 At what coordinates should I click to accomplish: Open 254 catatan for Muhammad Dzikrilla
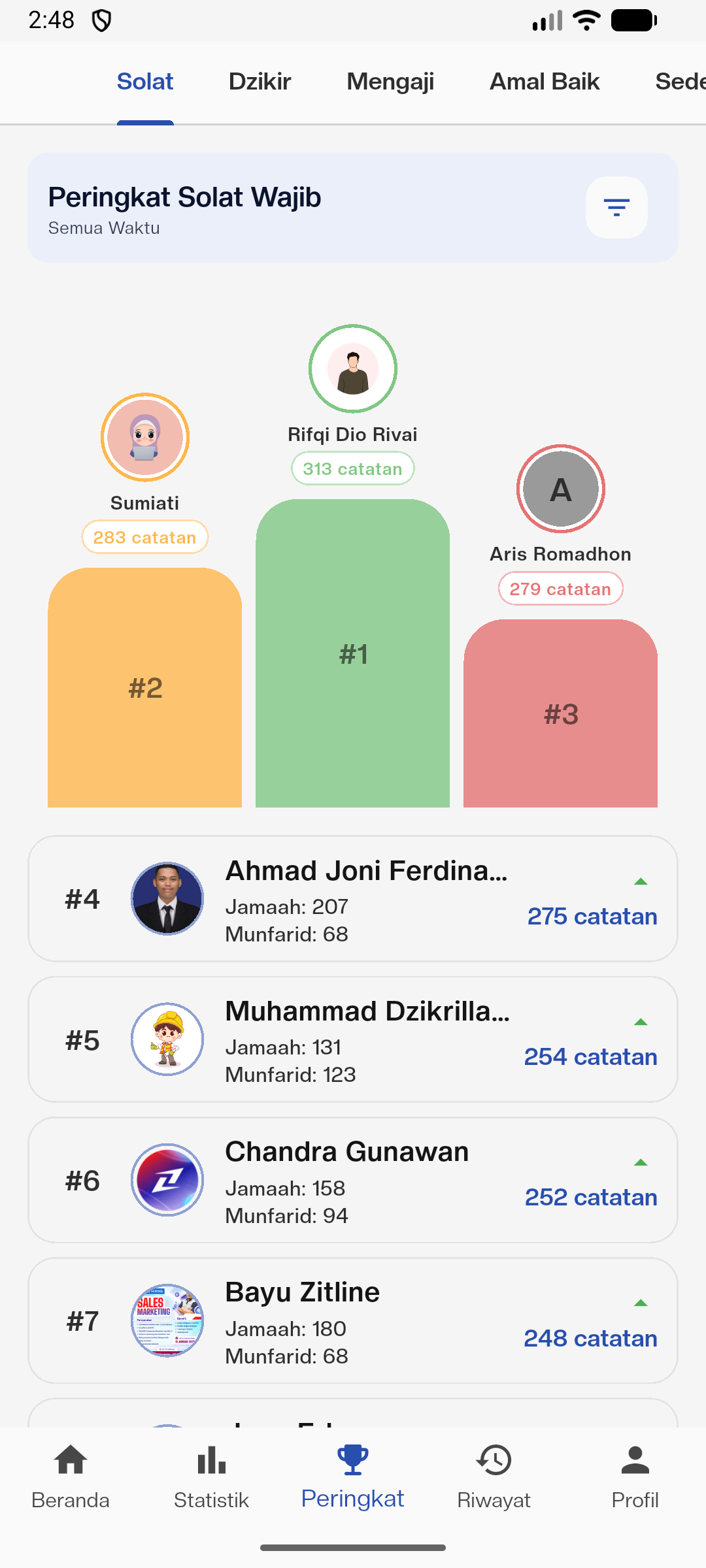pos(590,1056)
